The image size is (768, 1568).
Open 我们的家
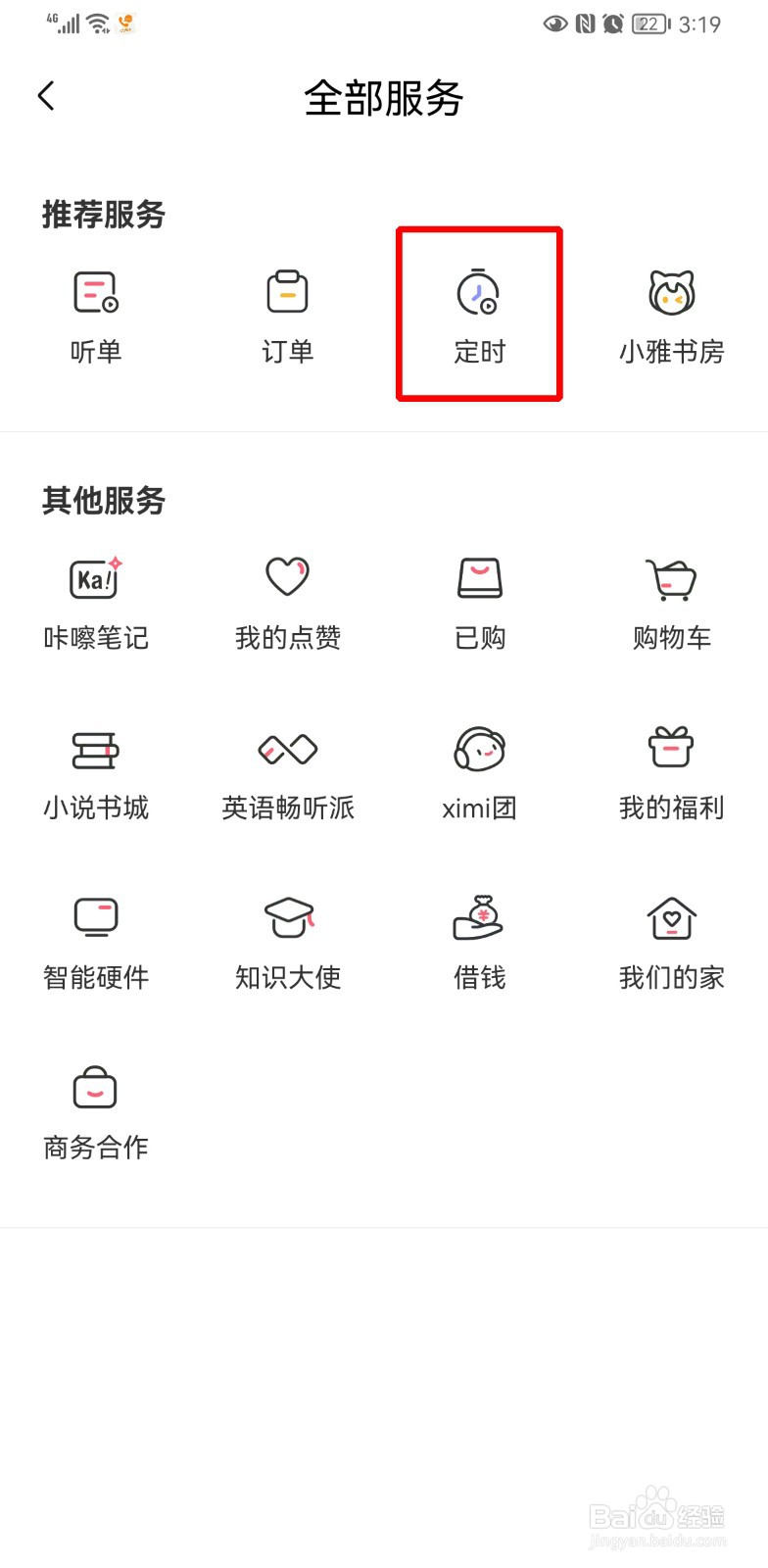tap(671, 941)
